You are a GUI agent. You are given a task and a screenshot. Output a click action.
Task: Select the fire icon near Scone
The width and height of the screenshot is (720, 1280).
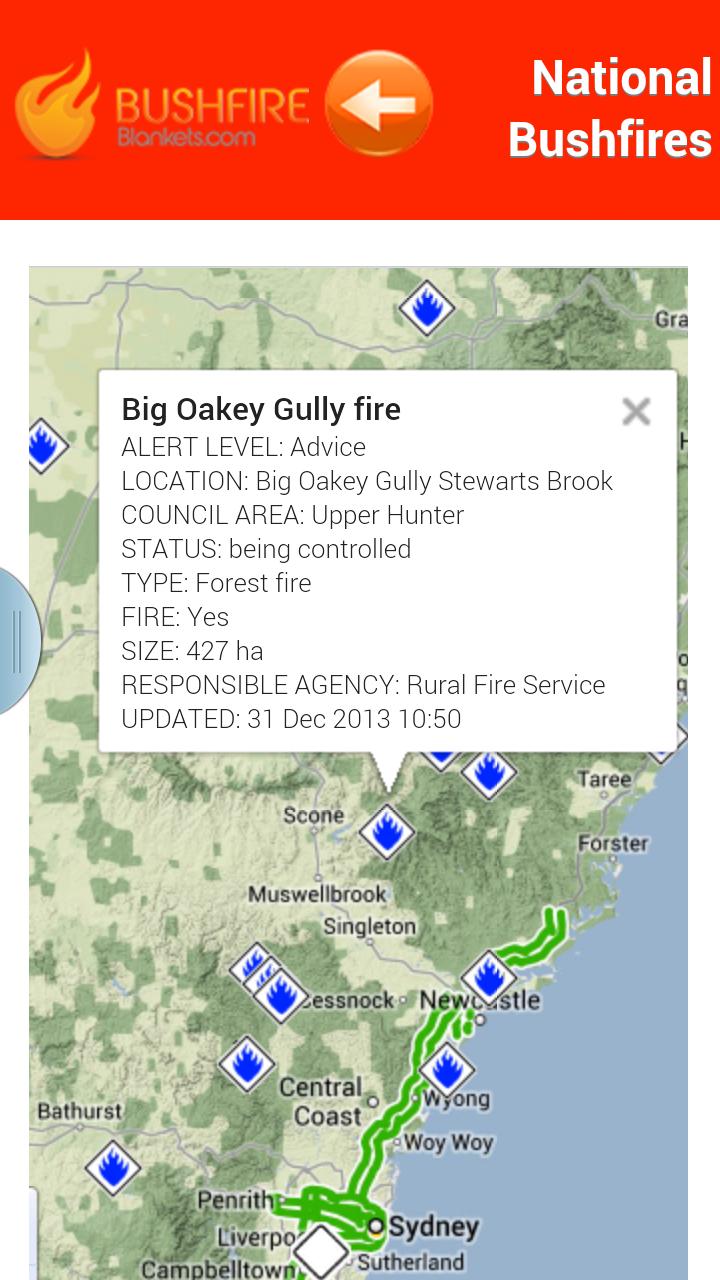click(386, 832)
